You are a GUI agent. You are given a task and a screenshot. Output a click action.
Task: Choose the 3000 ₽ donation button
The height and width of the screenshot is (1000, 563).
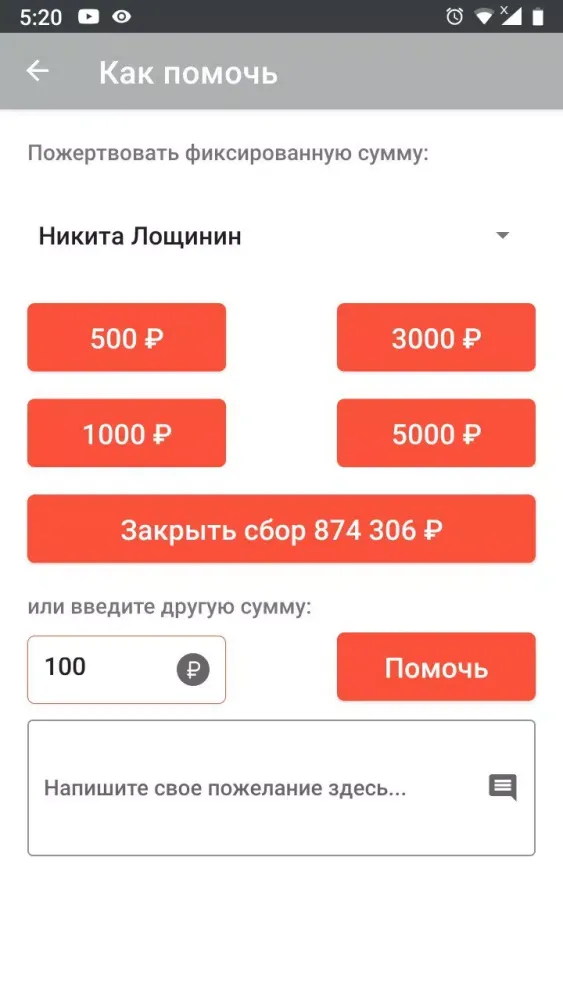(x=436, y=337)
